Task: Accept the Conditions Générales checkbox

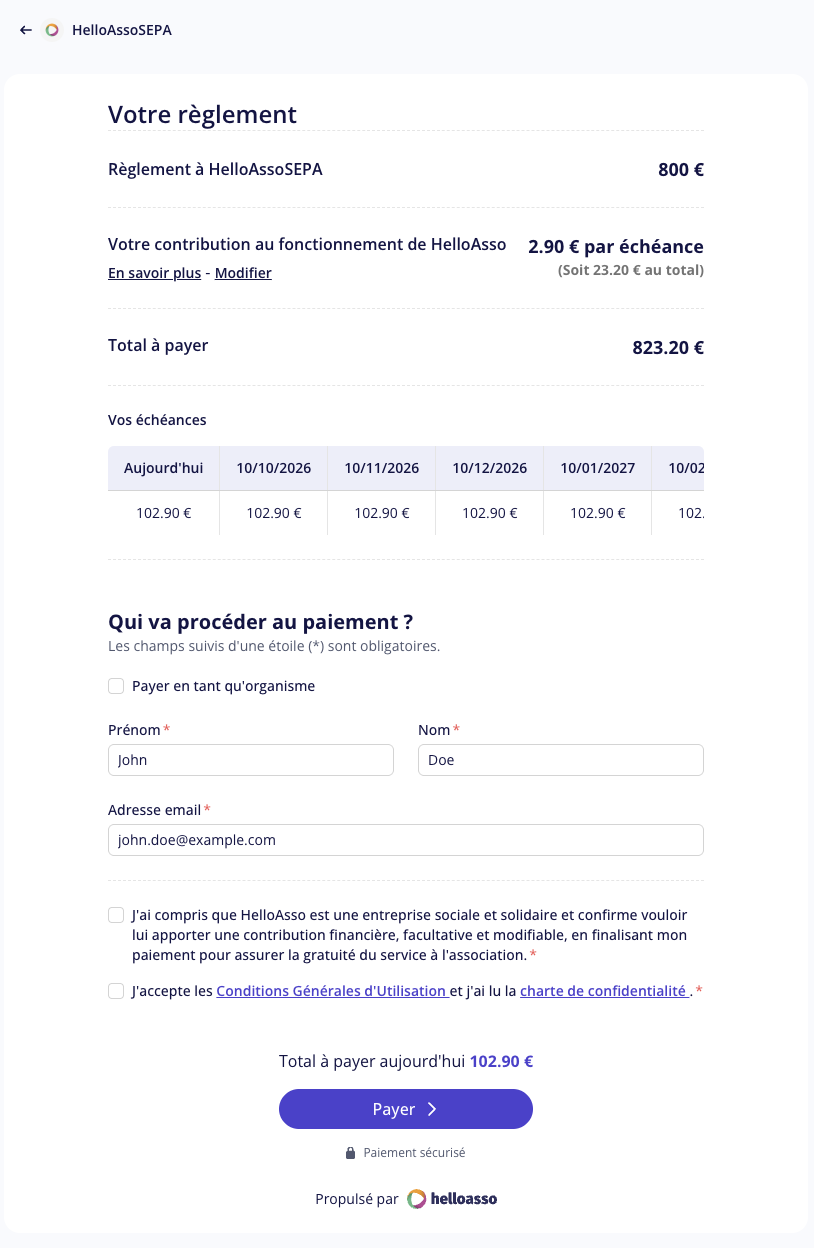Action: [x=116, y=991]
